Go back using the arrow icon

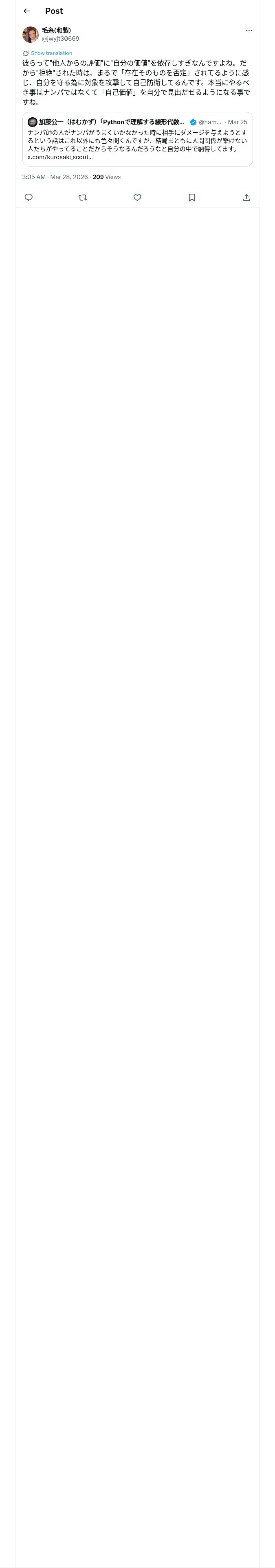pyautogui.click(x=26, y=11)
